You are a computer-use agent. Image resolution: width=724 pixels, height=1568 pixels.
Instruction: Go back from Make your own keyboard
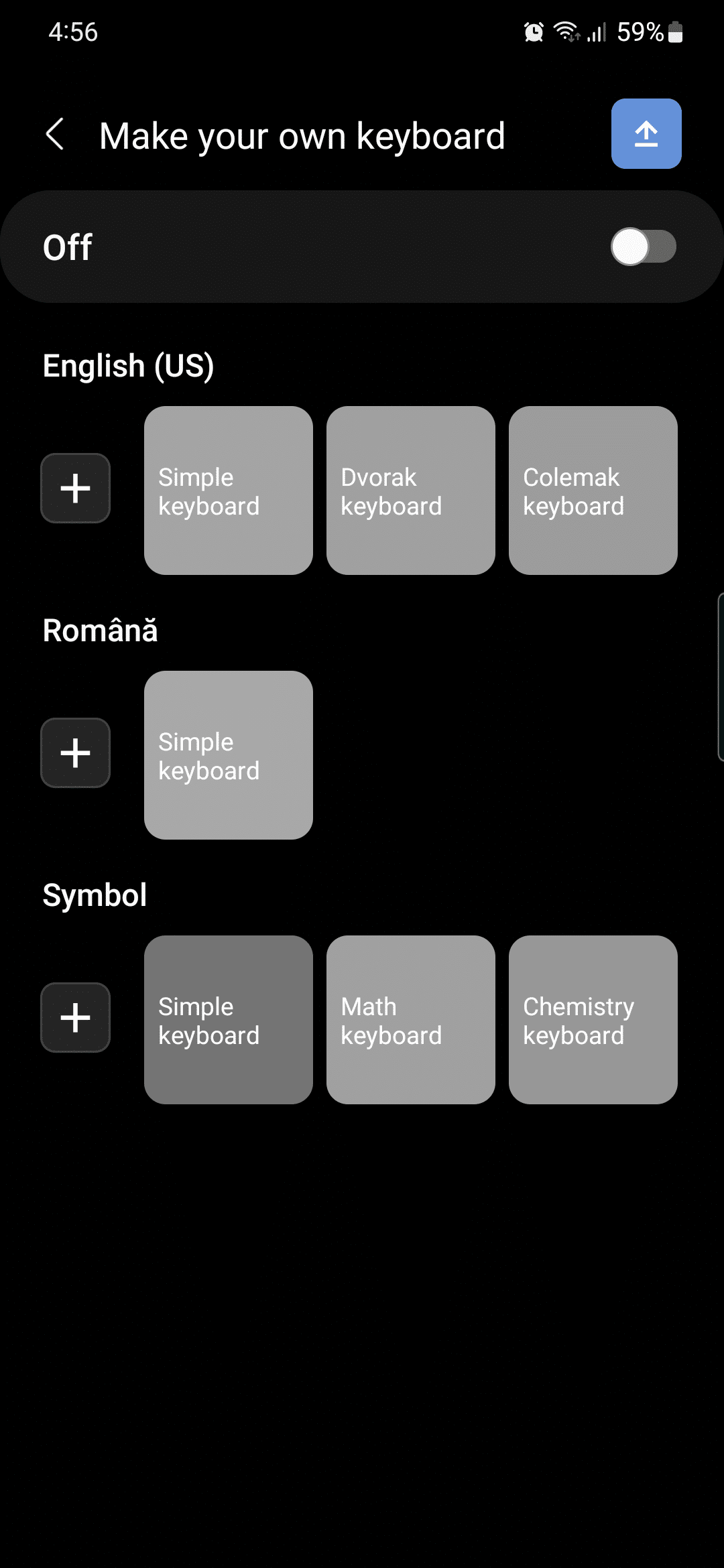coord(55,135)
